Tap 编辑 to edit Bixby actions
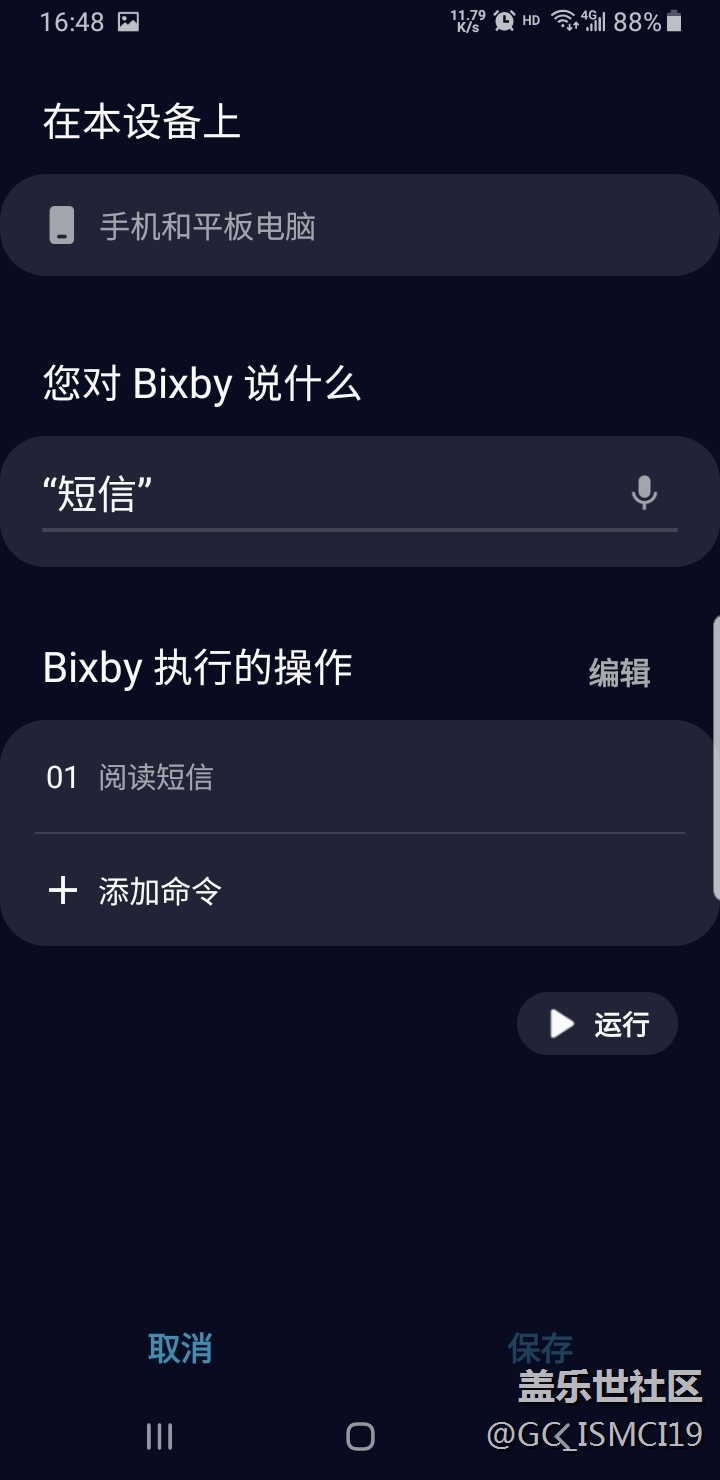Image resolution: width=720 pixels, height=1480 pixels. click(619, 672)
